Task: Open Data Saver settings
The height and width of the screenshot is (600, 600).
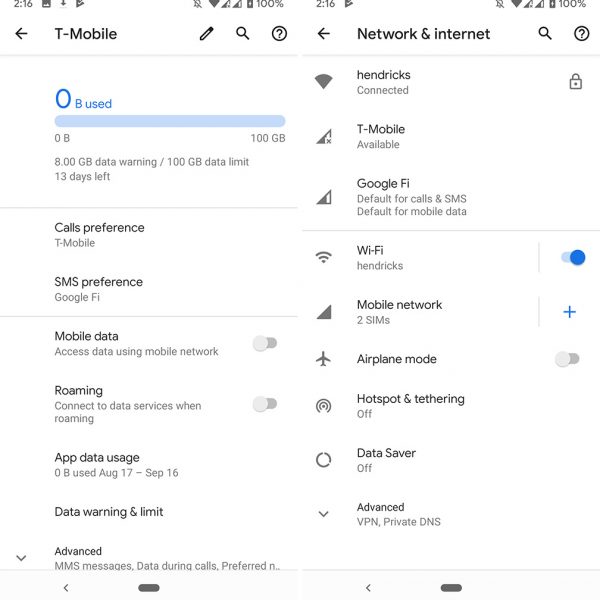Action: coord(385,459)
